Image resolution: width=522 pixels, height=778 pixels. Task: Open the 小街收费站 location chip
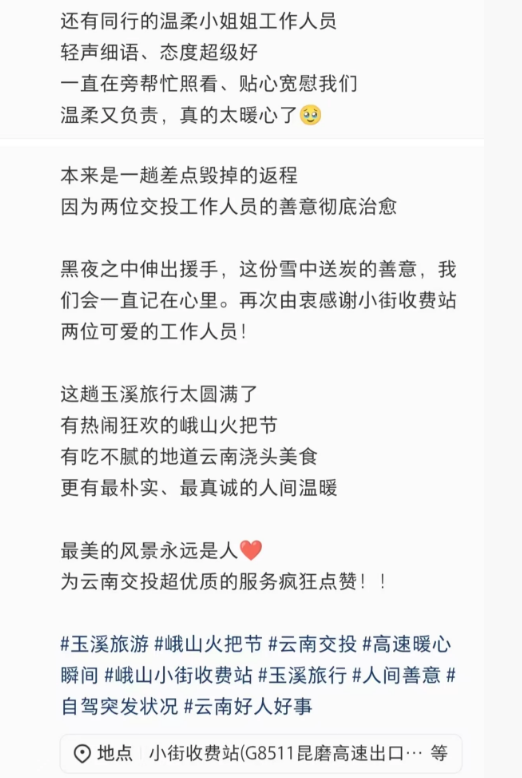pos(261,753)
